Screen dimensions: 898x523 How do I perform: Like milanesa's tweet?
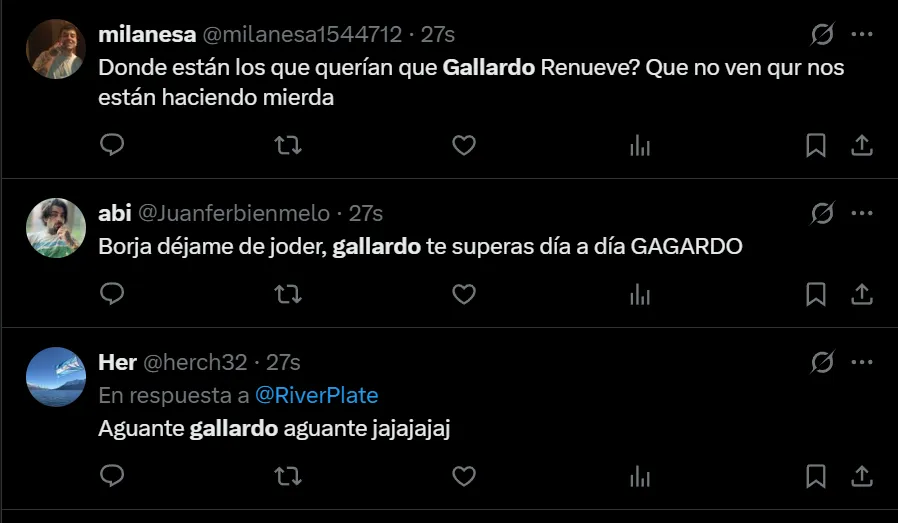pyautogui.click(x=463, y=146)
